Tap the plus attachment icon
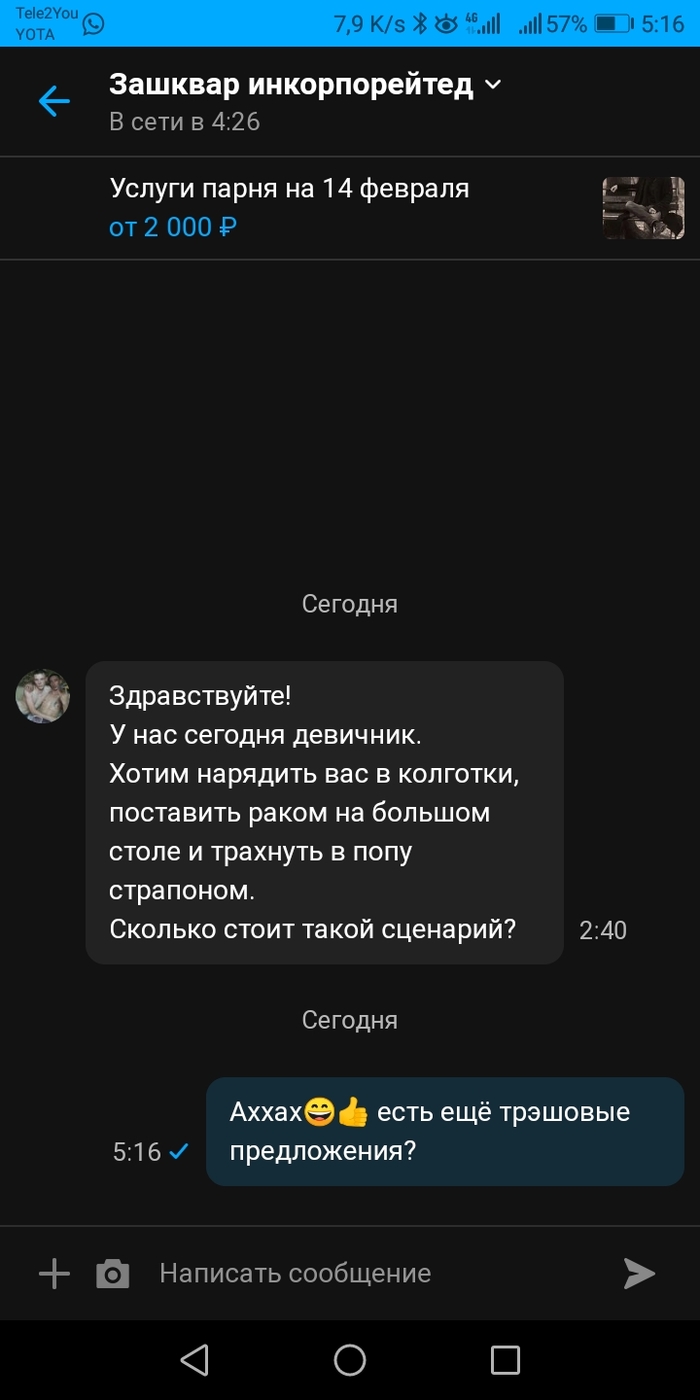The image size is (700, 1400). point(54,1273)
